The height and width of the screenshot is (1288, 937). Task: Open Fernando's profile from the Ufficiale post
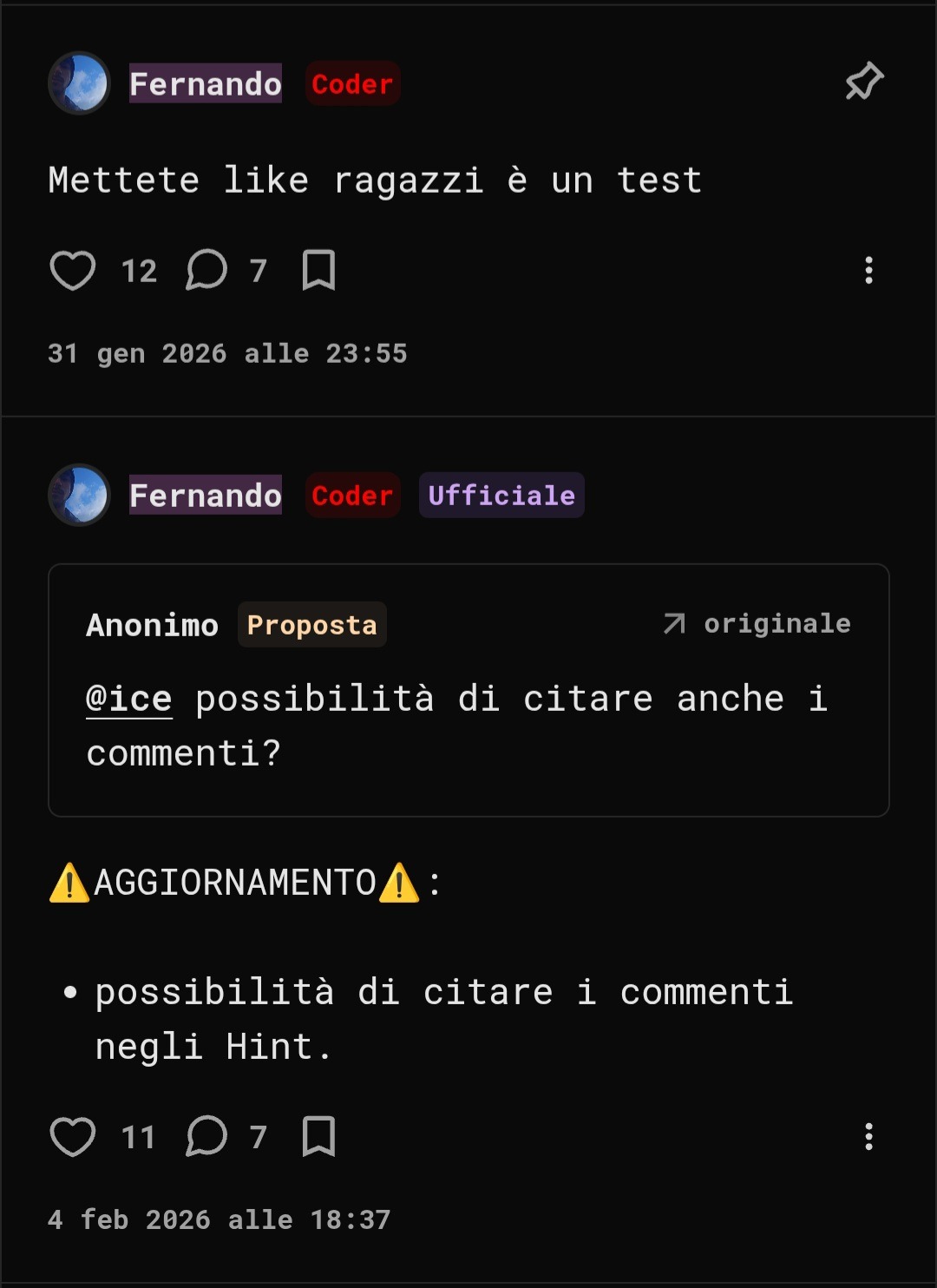pyautogui.click(x=206, y=496)
